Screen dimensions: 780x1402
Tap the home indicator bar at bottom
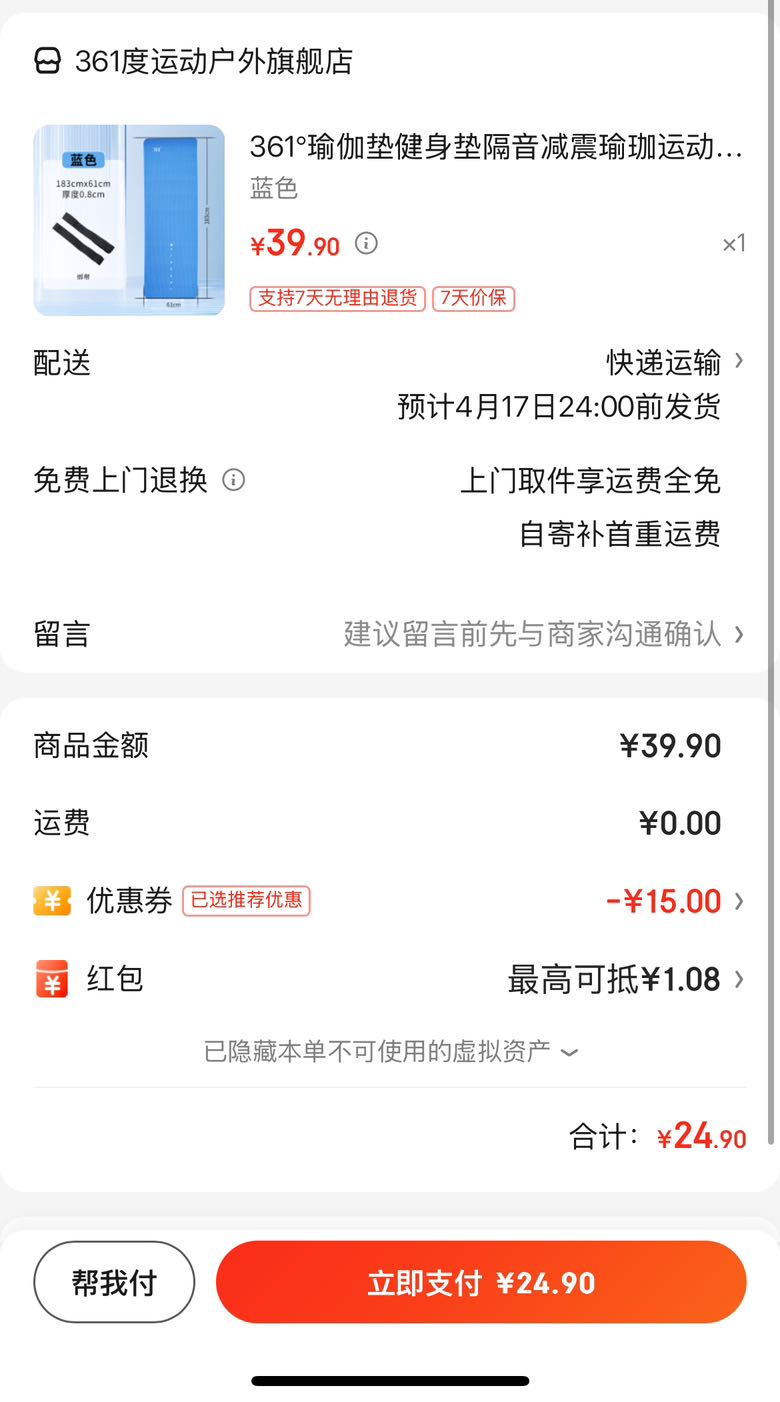(390, 1379)
